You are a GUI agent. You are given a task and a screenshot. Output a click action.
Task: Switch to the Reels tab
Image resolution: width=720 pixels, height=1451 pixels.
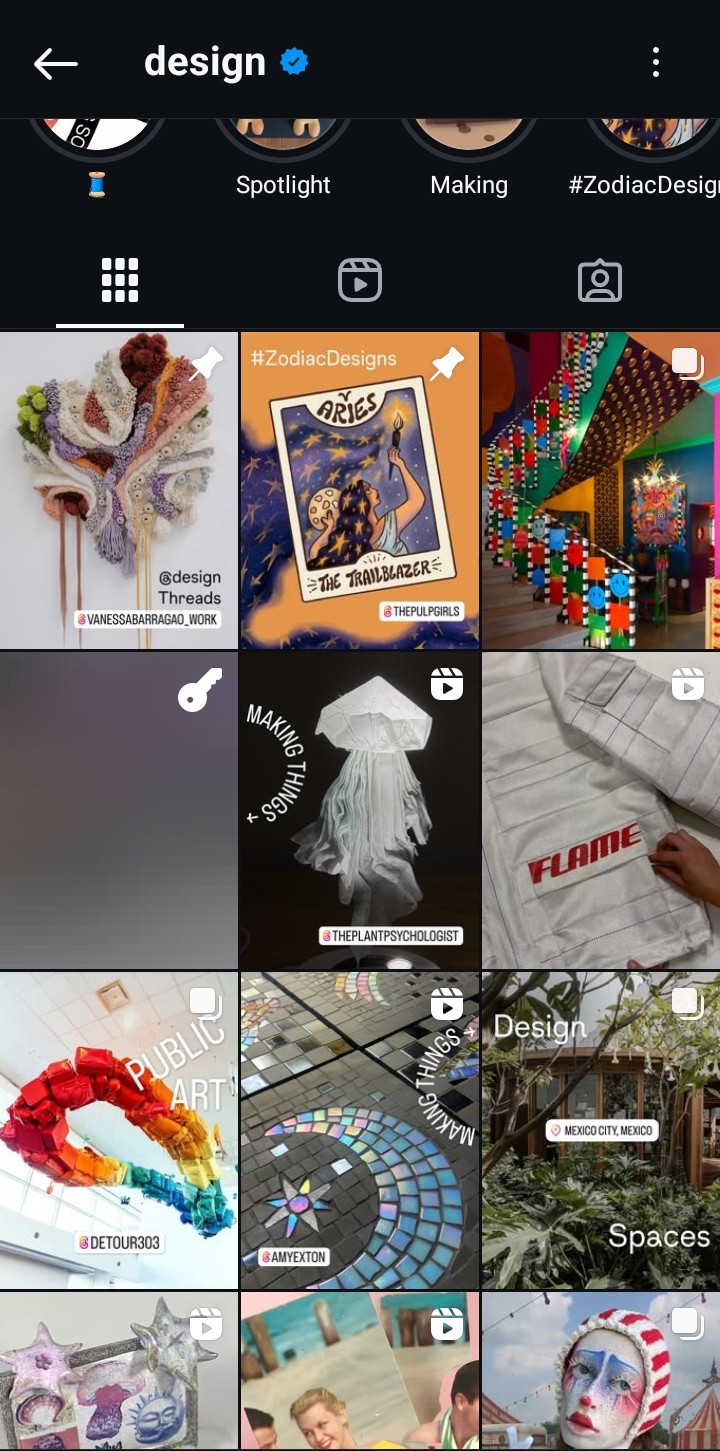[x=360, y=281]
